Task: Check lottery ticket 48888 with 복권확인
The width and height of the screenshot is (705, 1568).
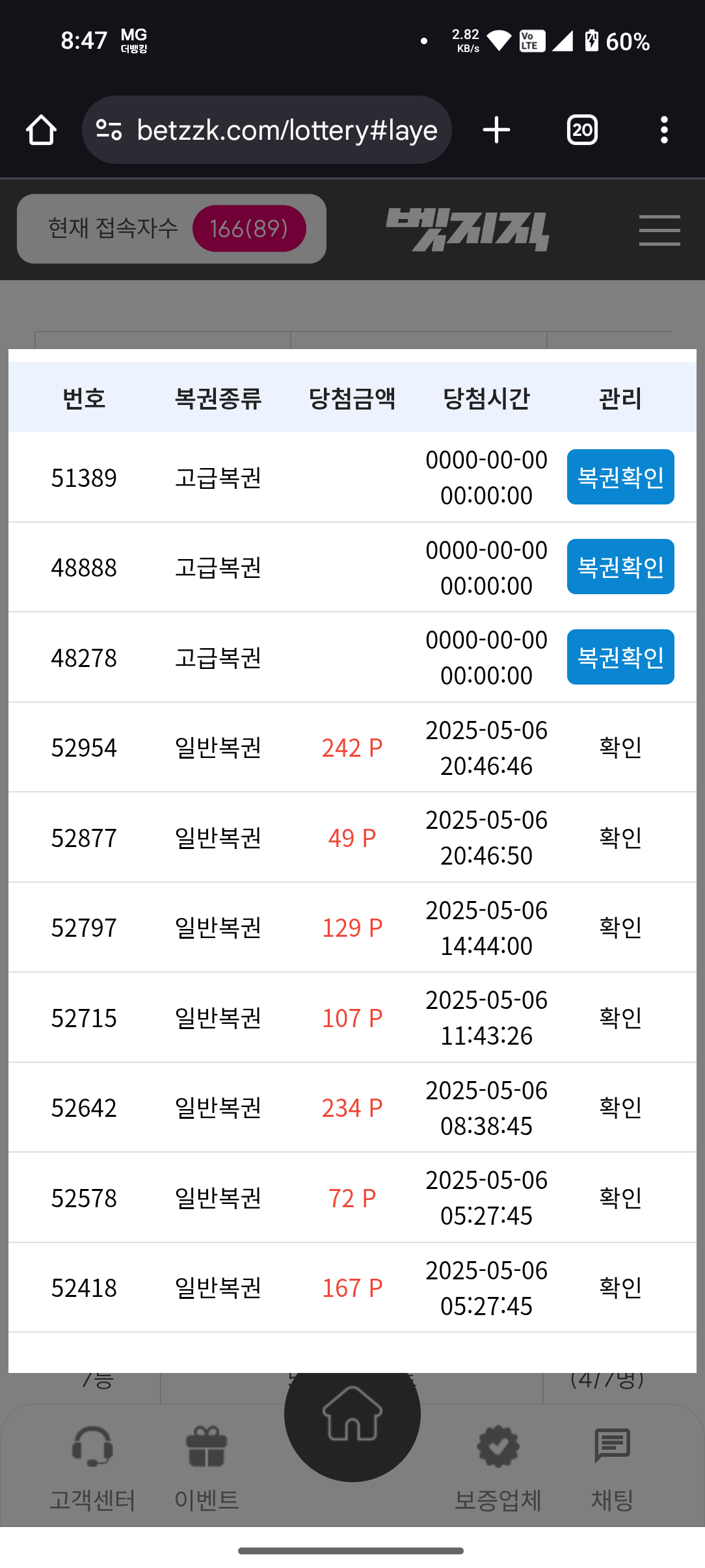Action: point(620,566)
